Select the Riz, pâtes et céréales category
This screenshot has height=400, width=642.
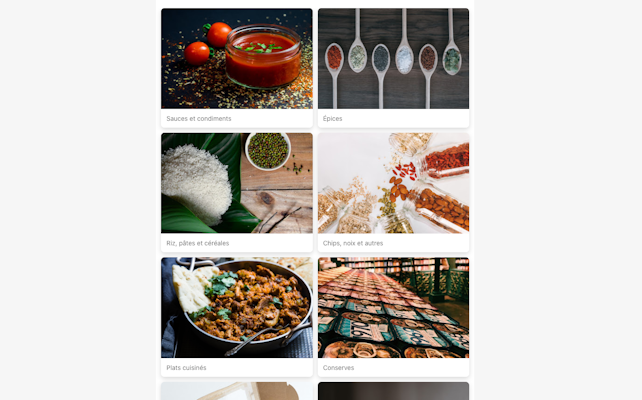236,191
